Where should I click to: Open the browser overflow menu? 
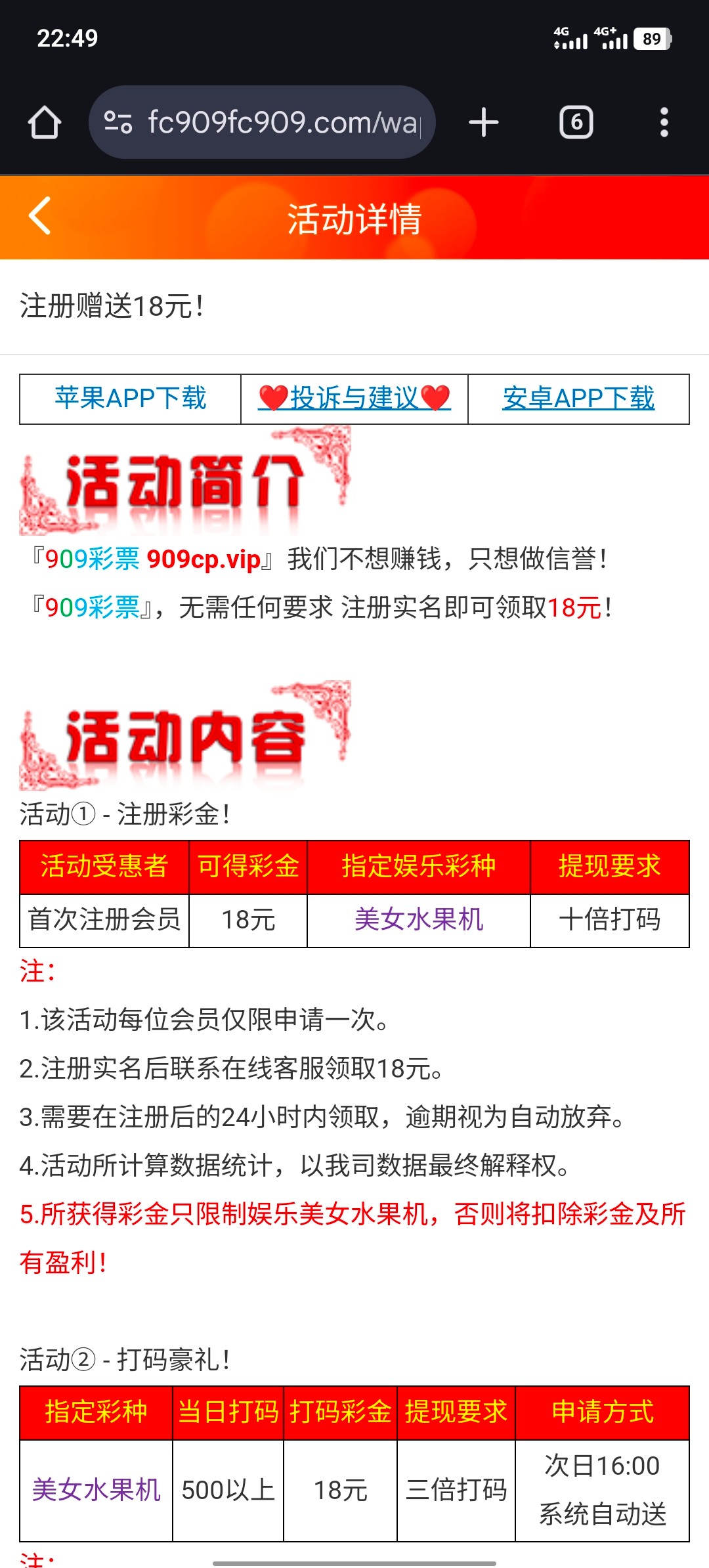tap(664, 123)
